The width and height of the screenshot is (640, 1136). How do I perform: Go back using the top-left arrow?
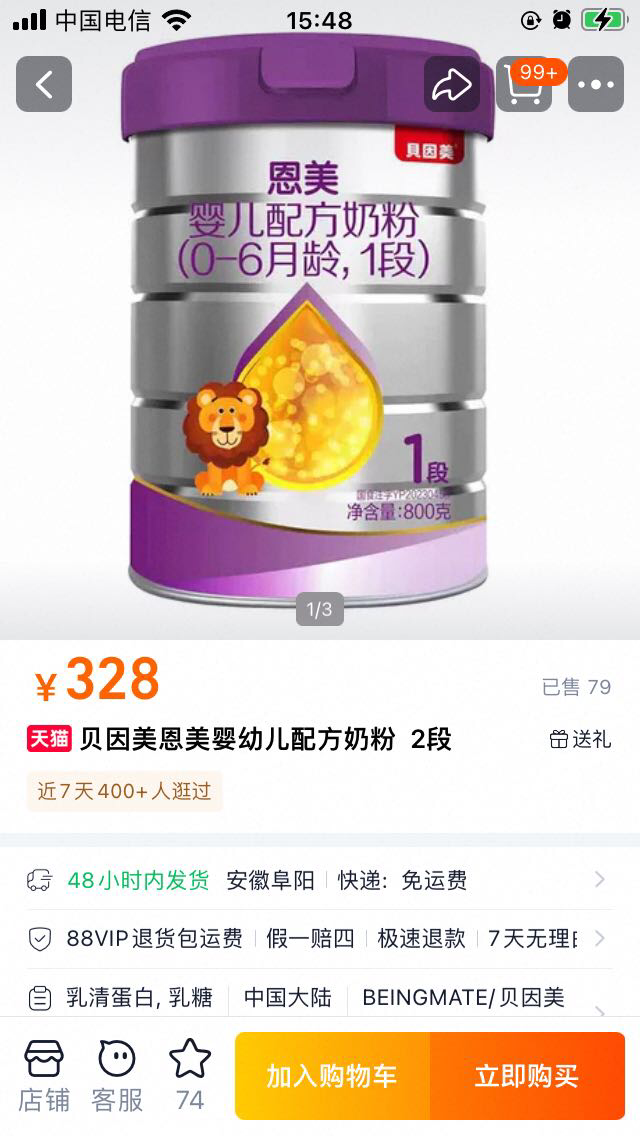(x=44, y=84)
